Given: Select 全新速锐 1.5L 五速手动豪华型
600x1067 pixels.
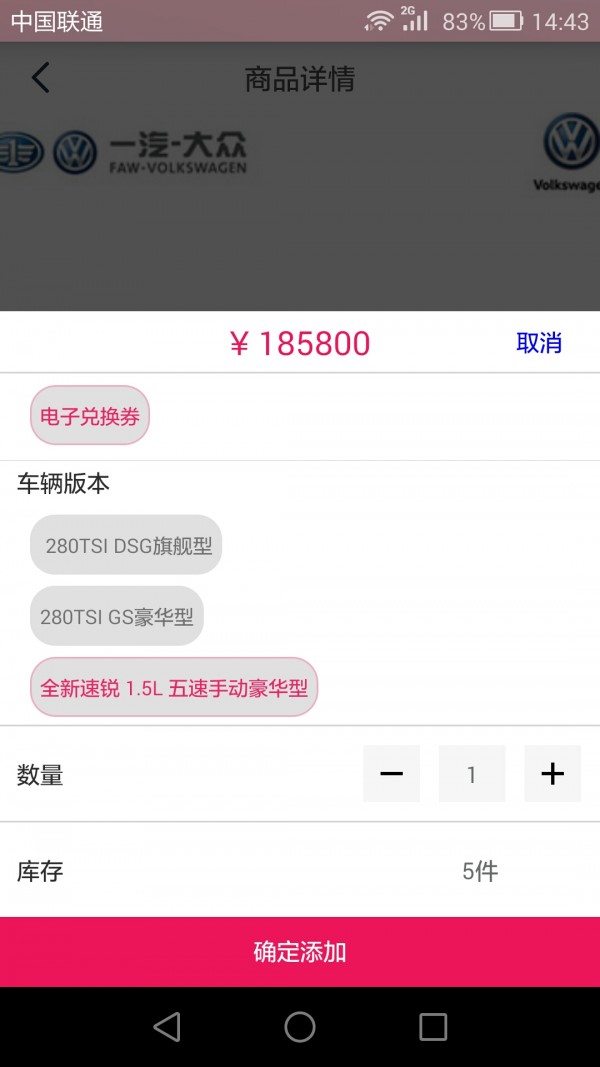Looking at the screenshot, I should (x=174, y=687).
